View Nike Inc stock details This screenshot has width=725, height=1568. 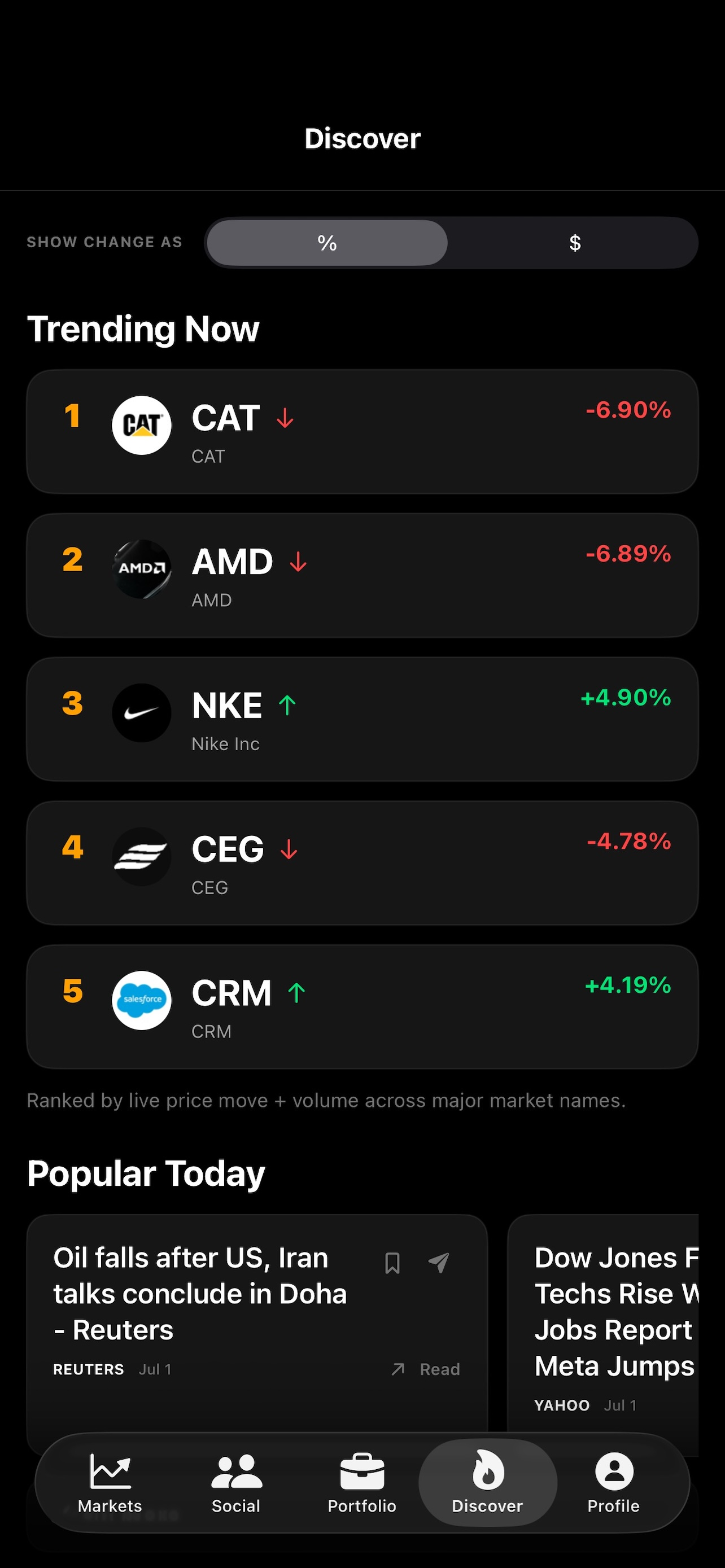tap(362, 719)
